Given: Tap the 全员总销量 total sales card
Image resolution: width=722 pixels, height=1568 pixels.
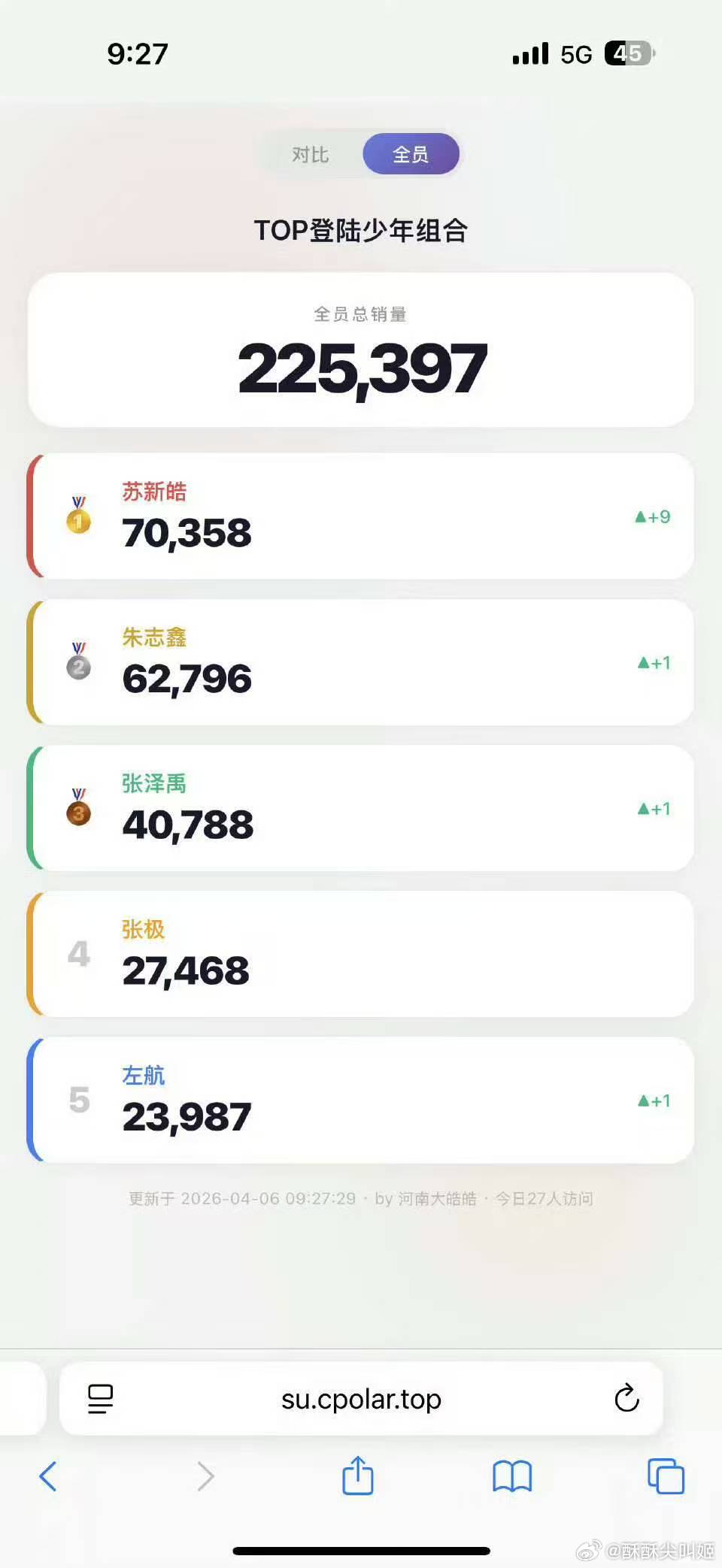Looking at the screenshot, I should click(x=361, y=350).
